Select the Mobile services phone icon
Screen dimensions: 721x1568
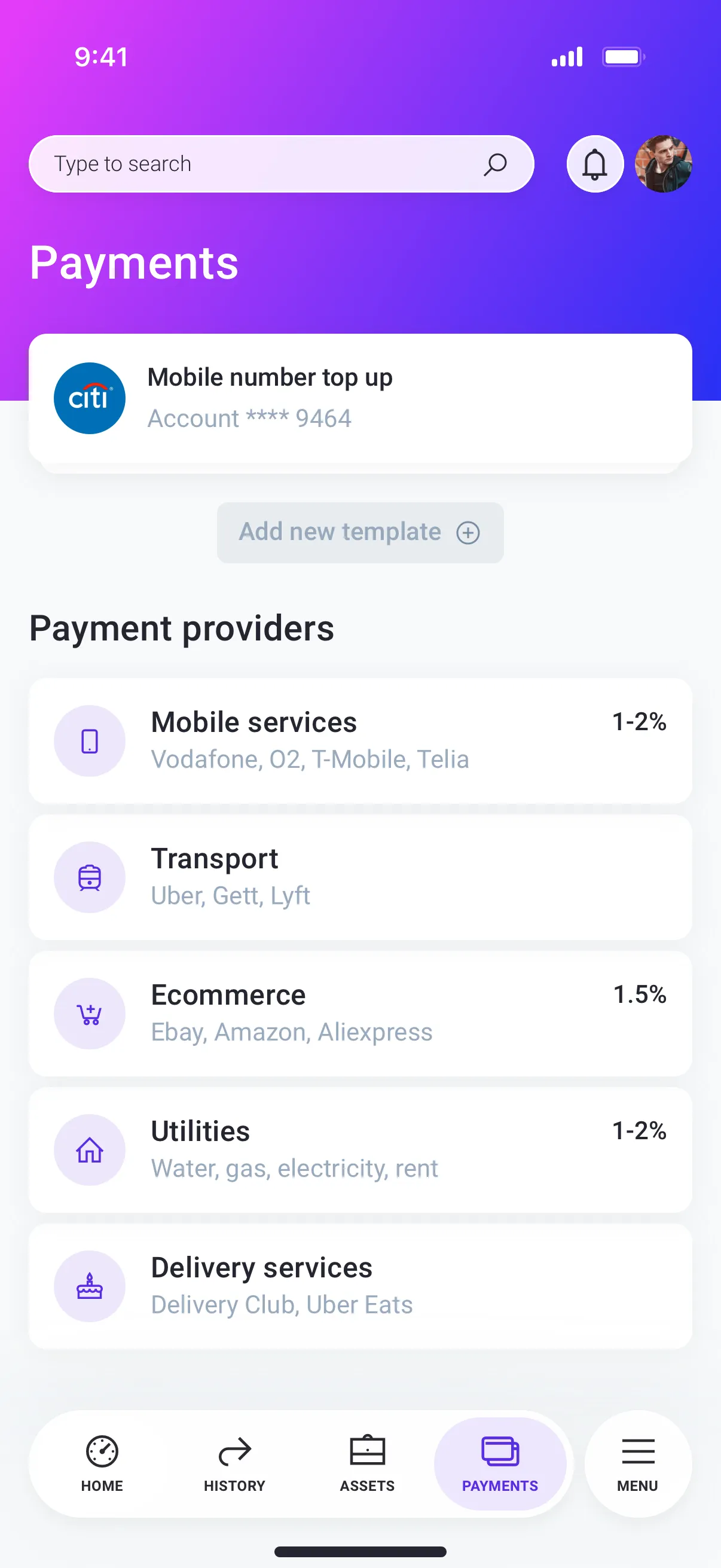coord(90,740)
